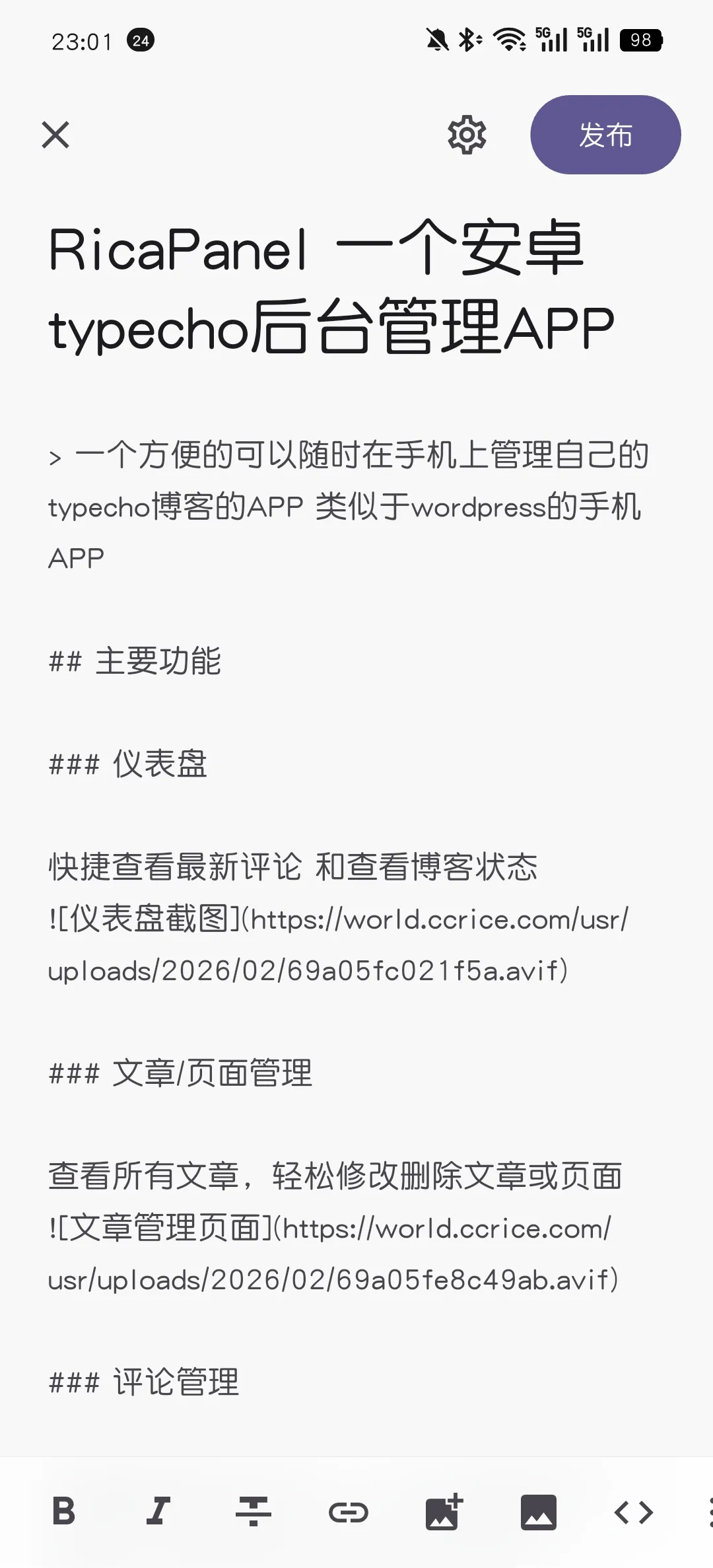
Task: Insert a hyperlink using the link icon
Action: (349, 1513)
